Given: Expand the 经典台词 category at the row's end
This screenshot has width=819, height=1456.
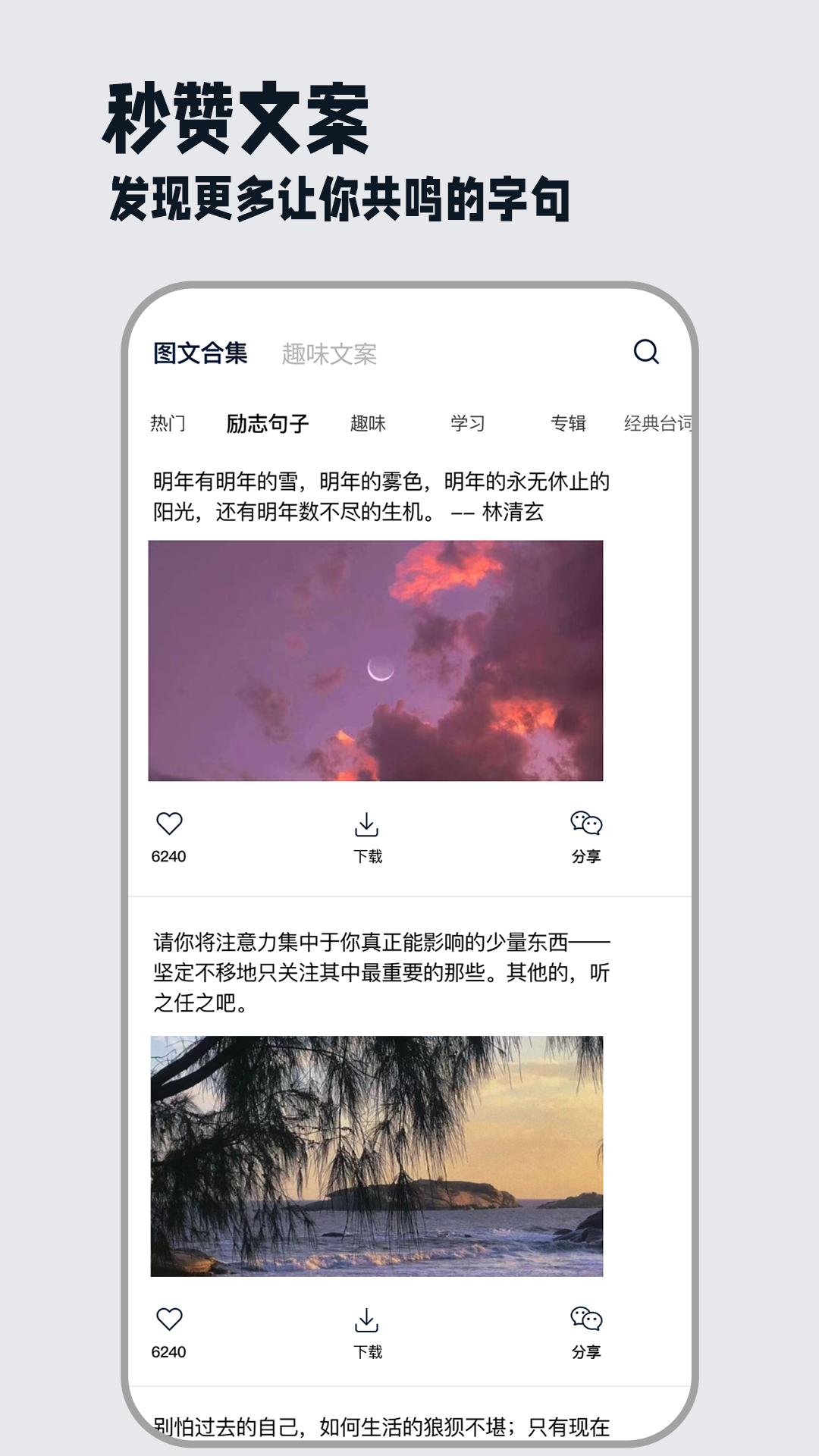Looking at the screenshot, I should [x=661, y=424].
